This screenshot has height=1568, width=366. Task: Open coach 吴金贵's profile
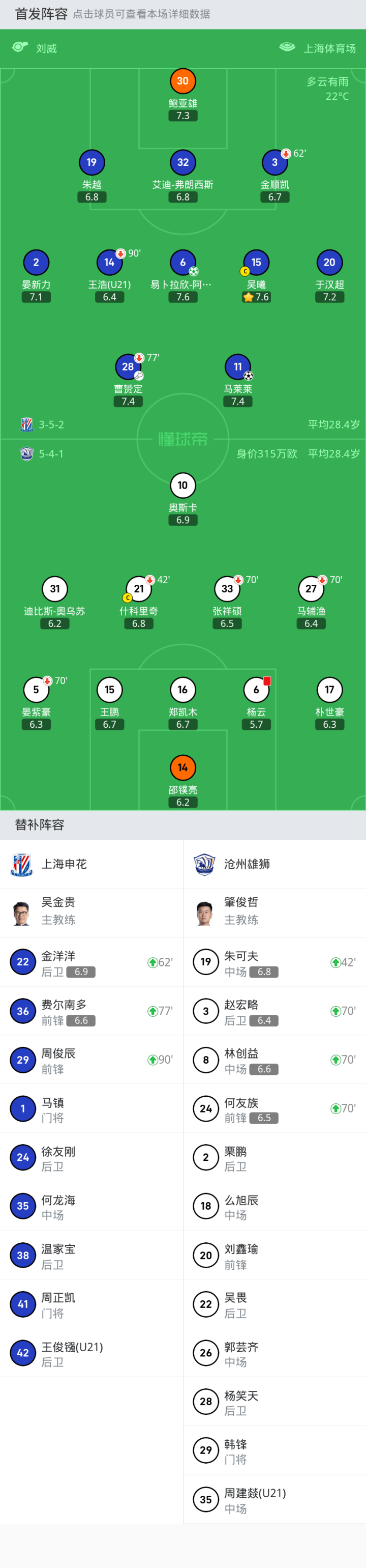pos(91,913)
